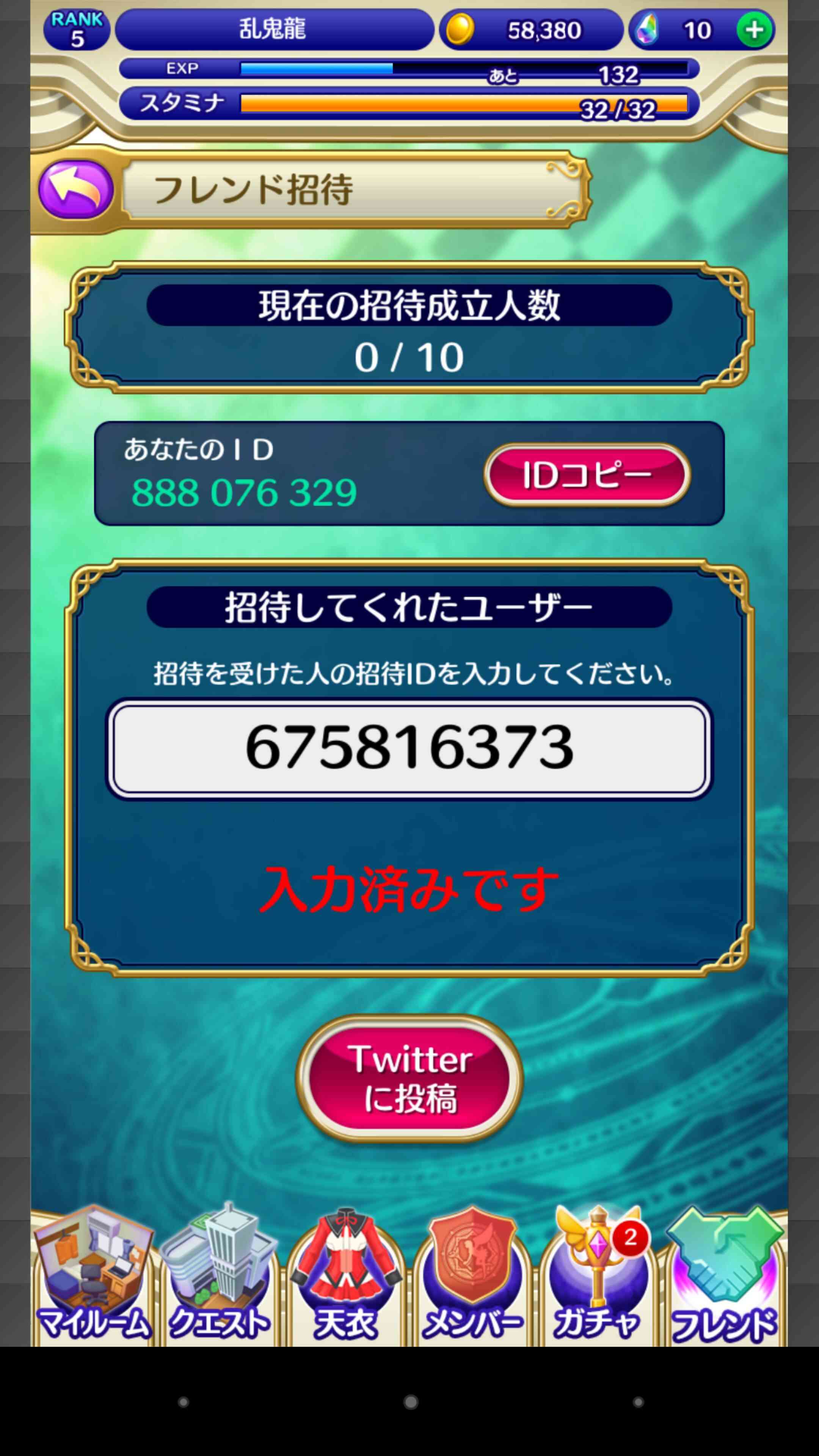Screen dimensions: 819x1456
Task: Tap the system home button
Action: (411, 1402)
